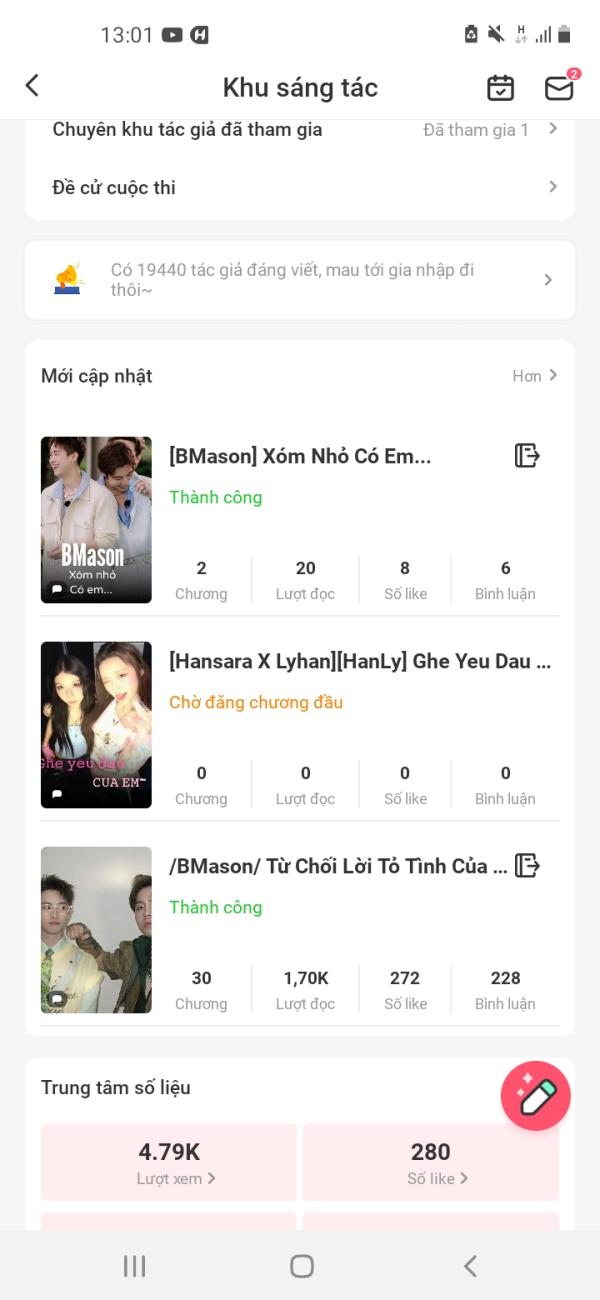Open the story [Hansara X Lyhan][HanLy] Ghe Yeu Dau
The height and width of the screenshot is (1300, 600).
pyautogui.click(x=360, y=662)
